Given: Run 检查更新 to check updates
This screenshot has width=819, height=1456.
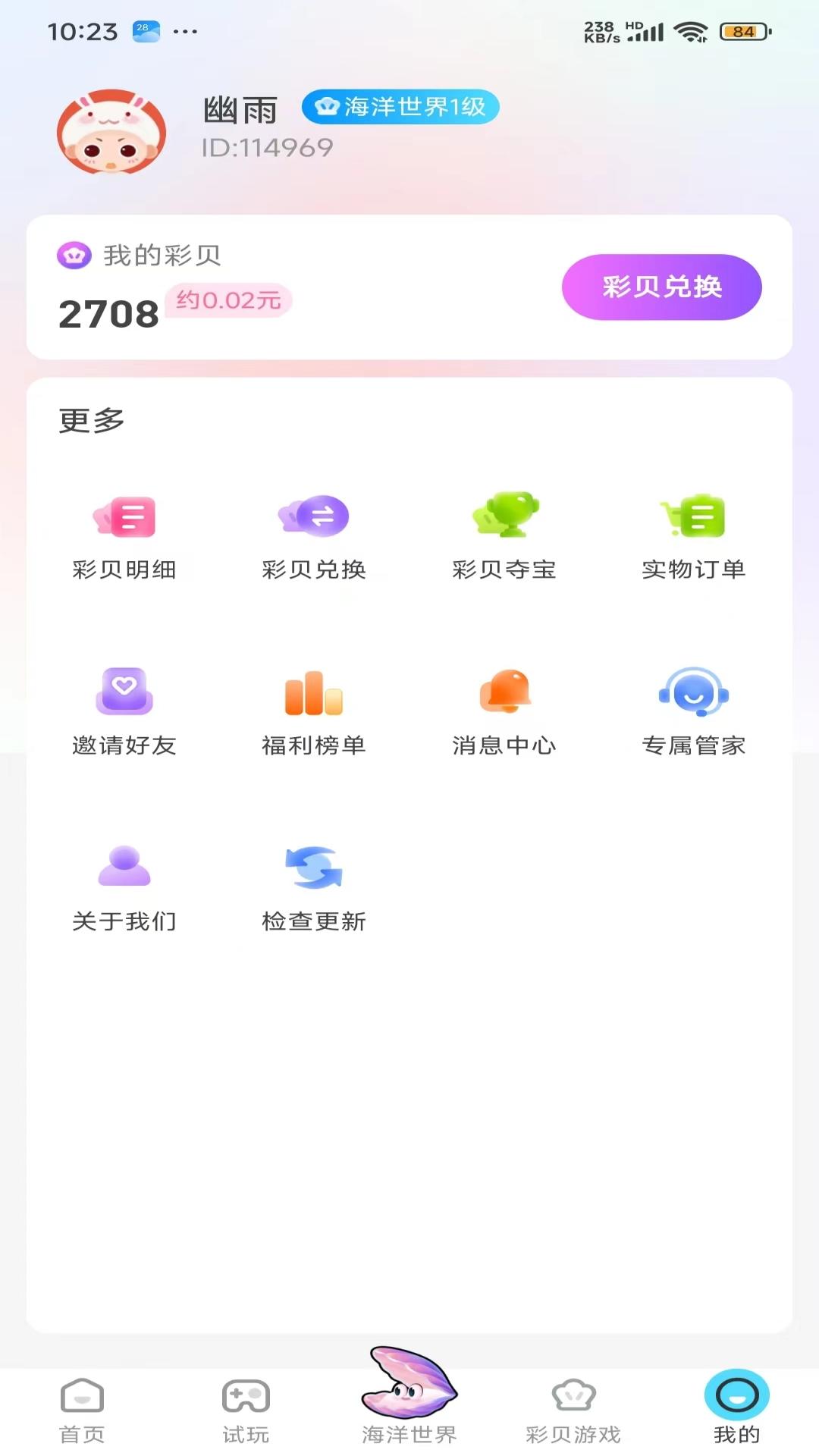Looking at the screenshot, I should 314,889.
